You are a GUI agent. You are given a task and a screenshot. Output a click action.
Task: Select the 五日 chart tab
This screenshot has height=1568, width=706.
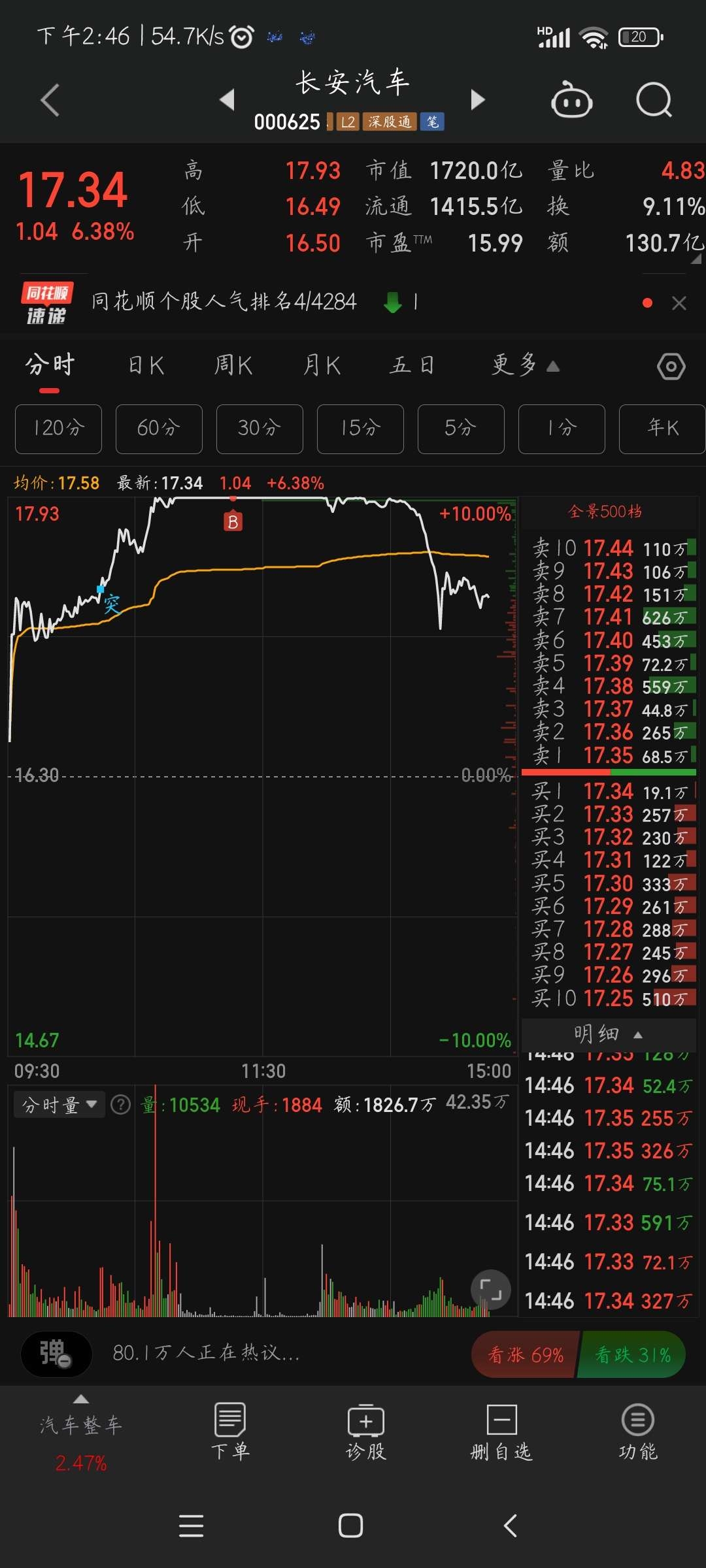pyautogui.click(x=412, y=365)
